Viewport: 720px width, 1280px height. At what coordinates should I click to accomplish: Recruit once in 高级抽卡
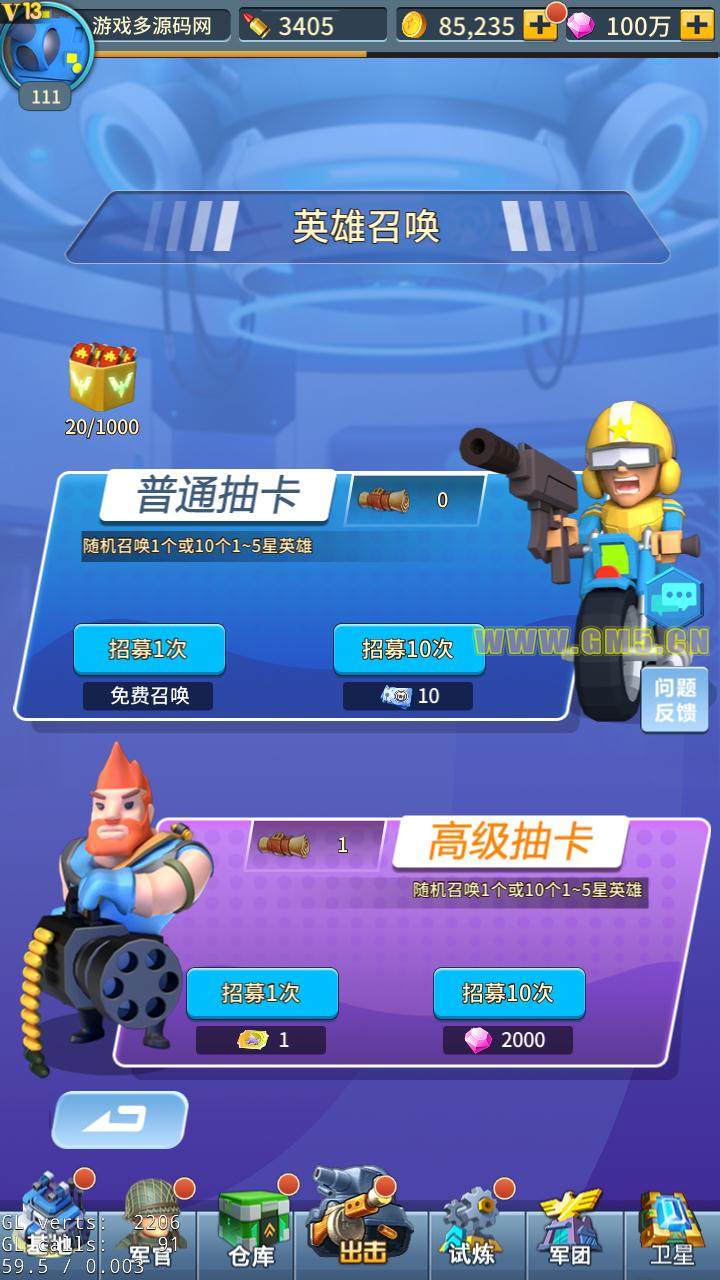point(261,994)
